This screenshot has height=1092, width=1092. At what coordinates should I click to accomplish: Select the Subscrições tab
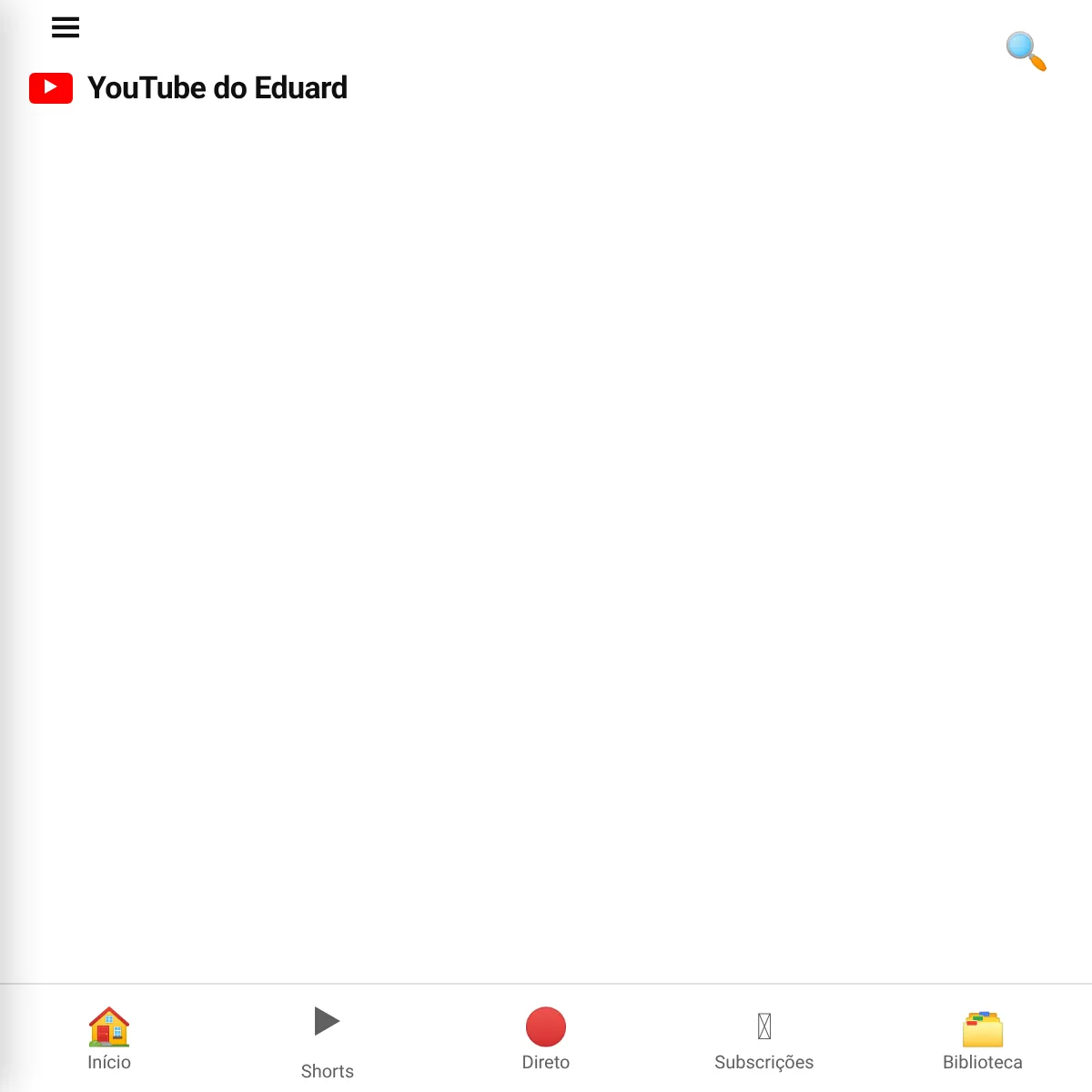coord(764,1038)
